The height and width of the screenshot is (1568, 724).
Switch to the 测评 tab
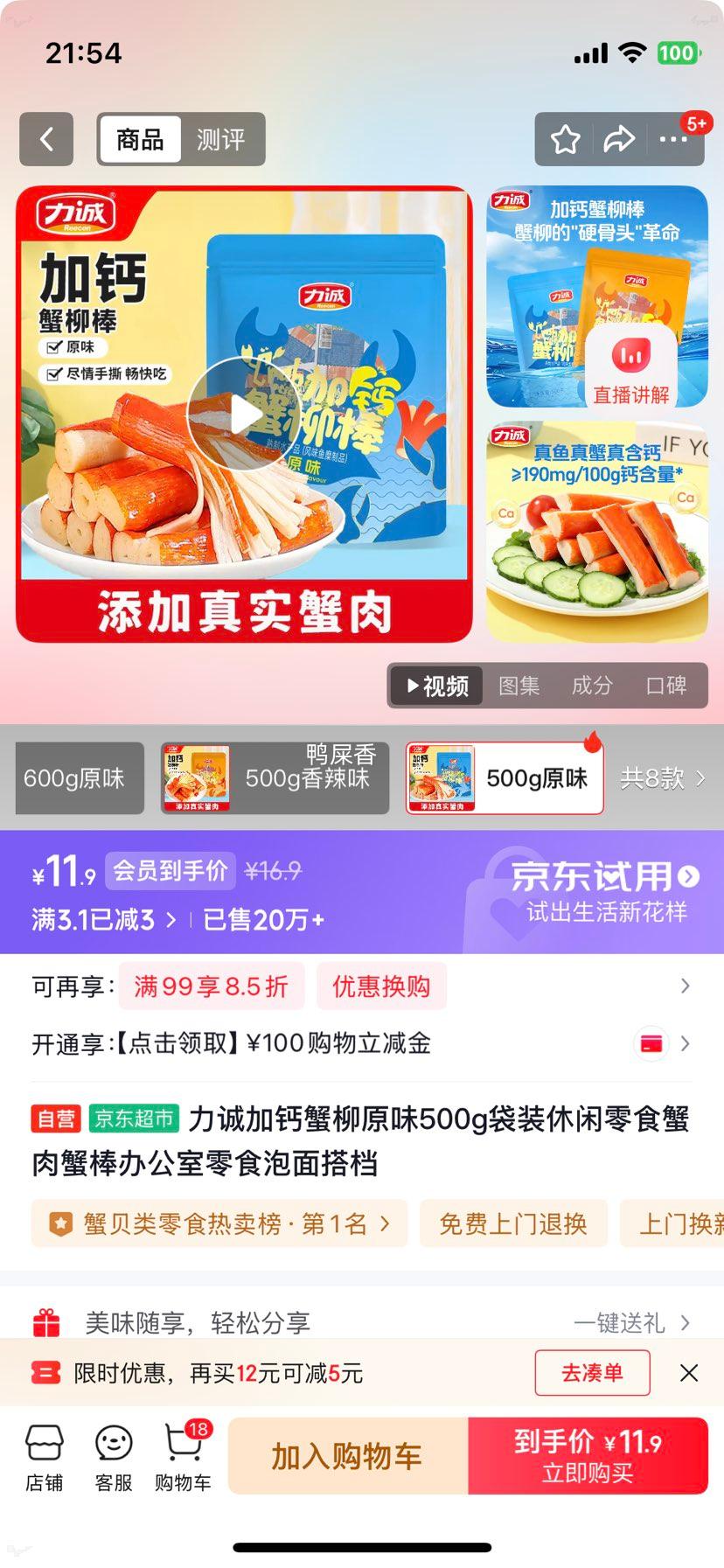click(224, 138)
